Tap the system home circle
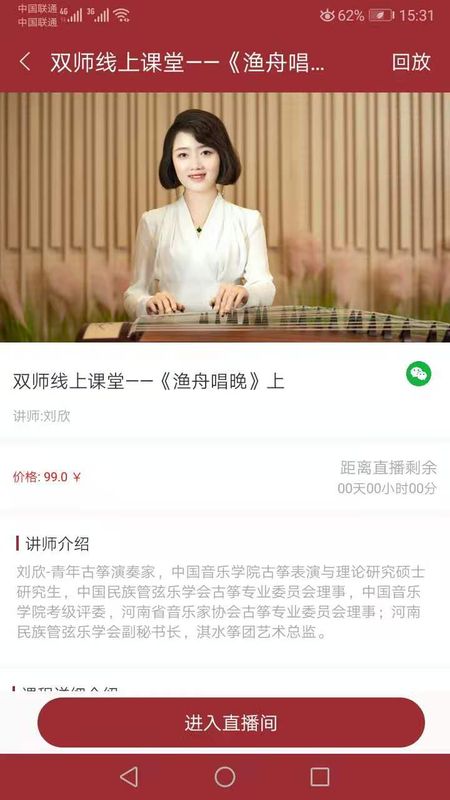450x800 pixels. coord(225,777)
